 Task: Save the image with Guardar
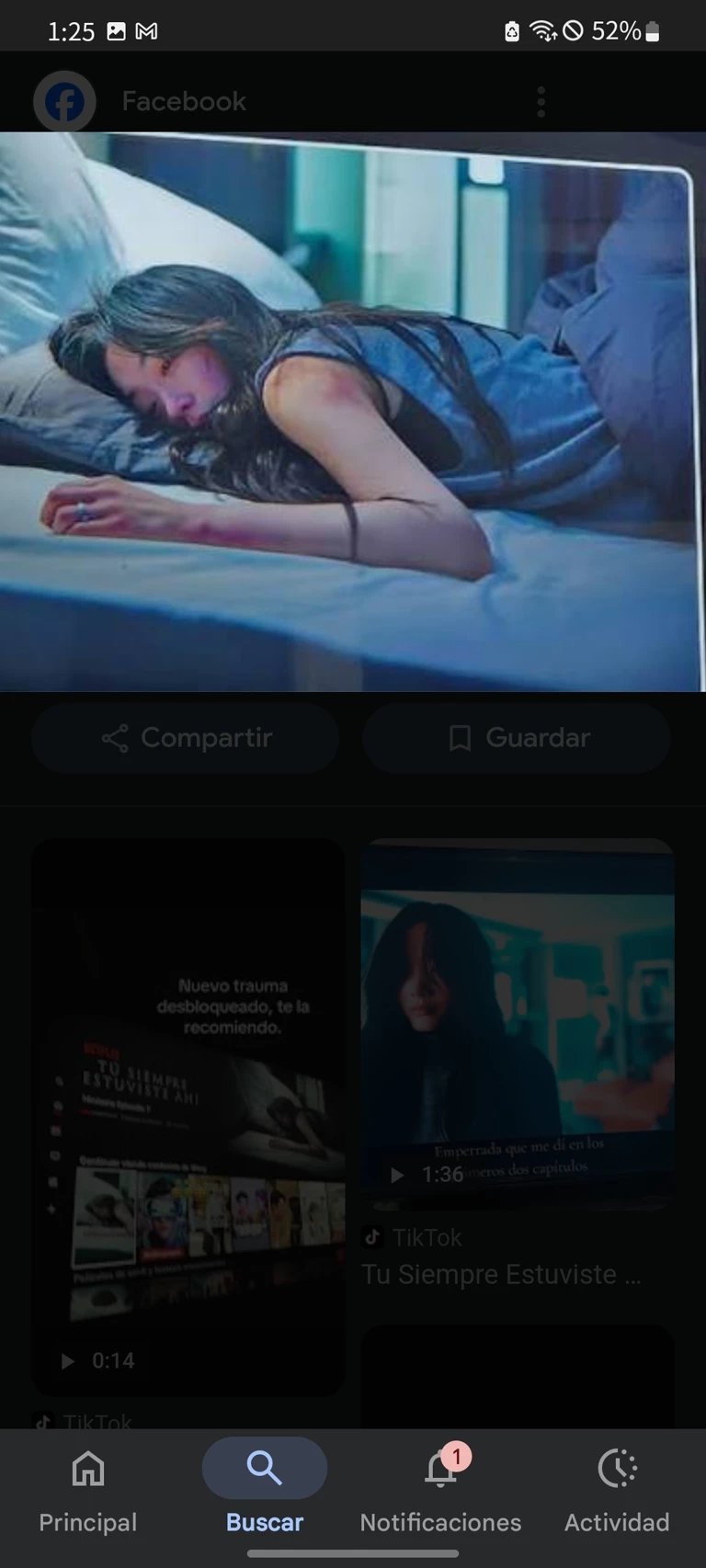click(517, 738)
